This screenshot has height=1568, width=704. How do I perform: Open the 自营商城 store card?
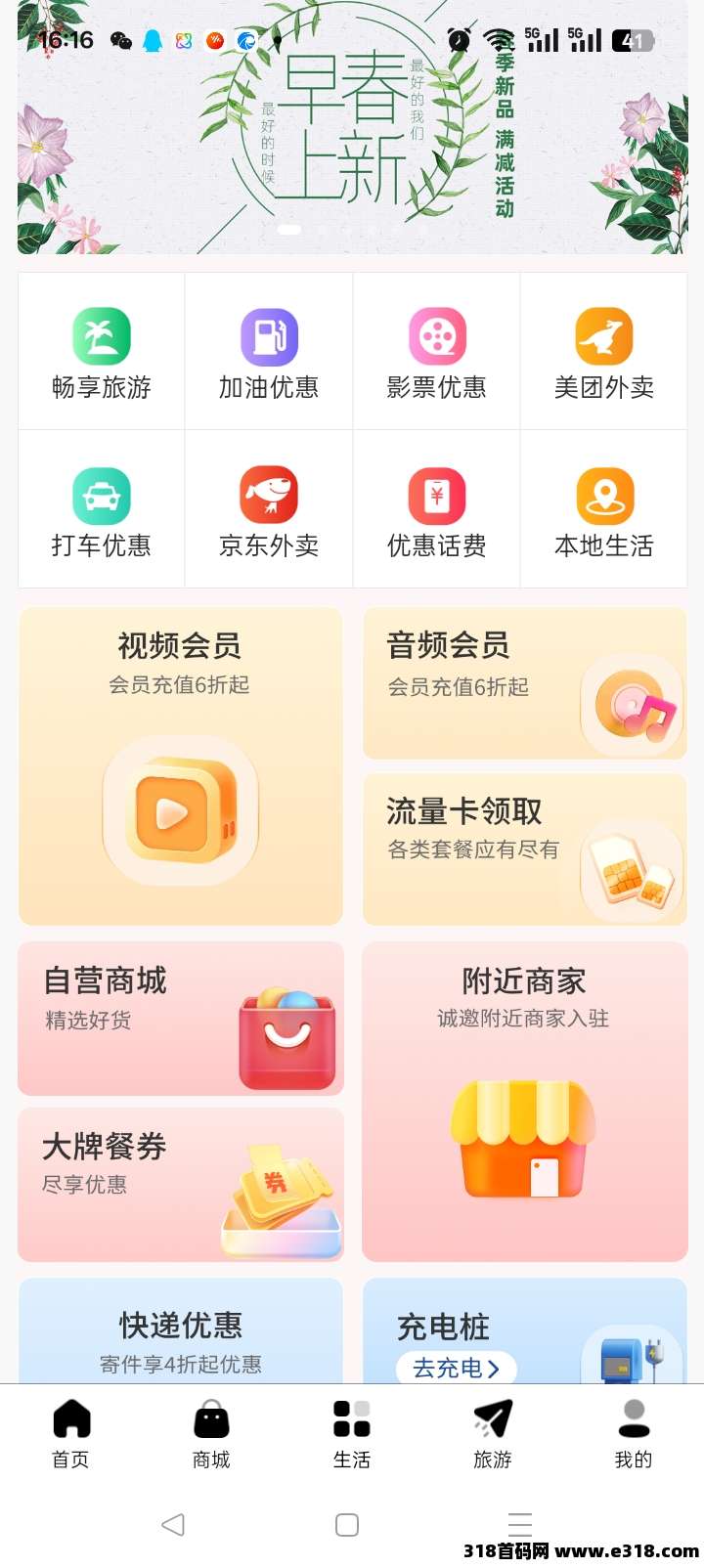click(181, 1019)
